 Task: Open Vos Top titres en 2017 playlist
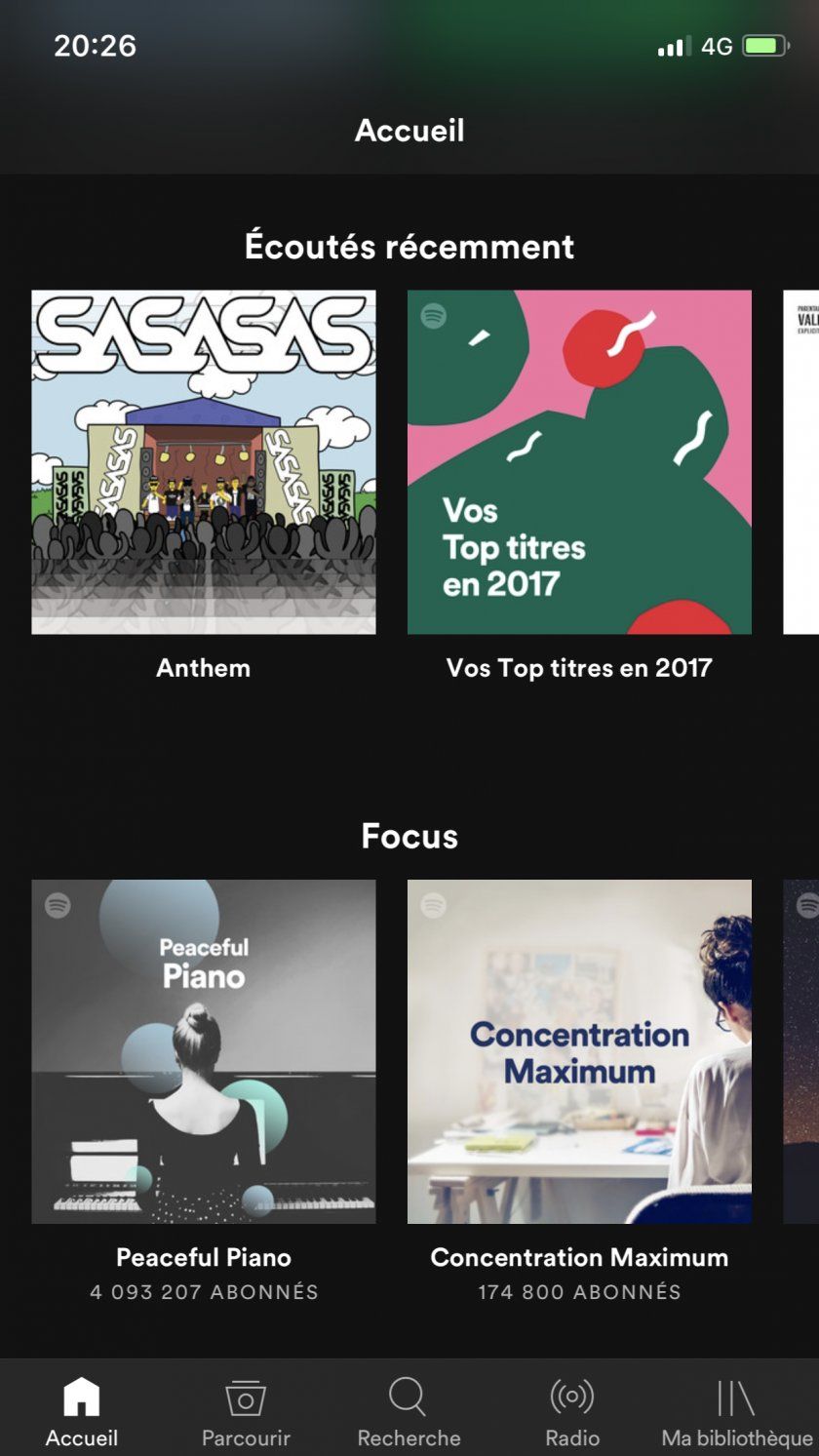pos(579,462)
